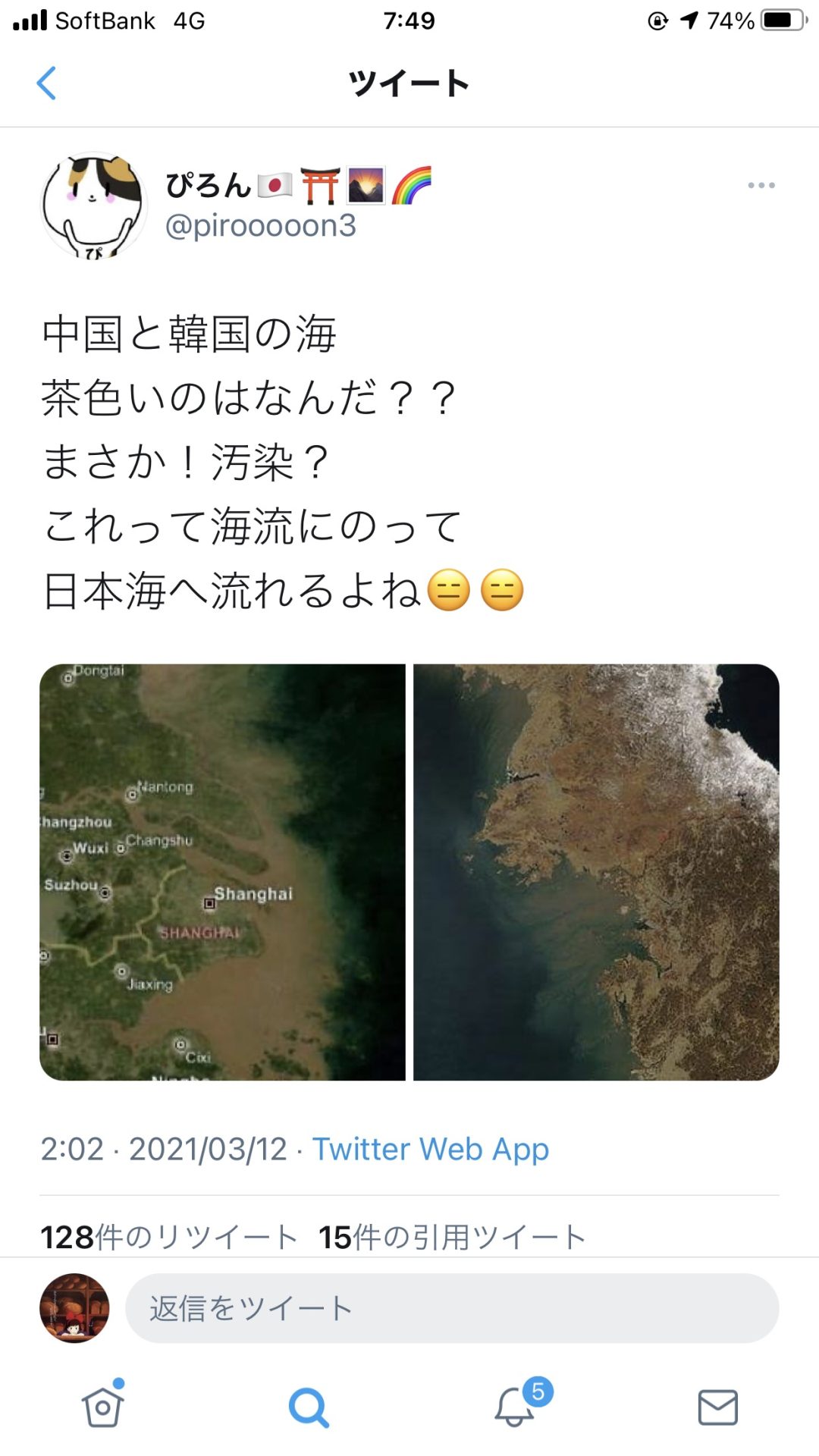Switch to the Home tab

click(102, 1407)
